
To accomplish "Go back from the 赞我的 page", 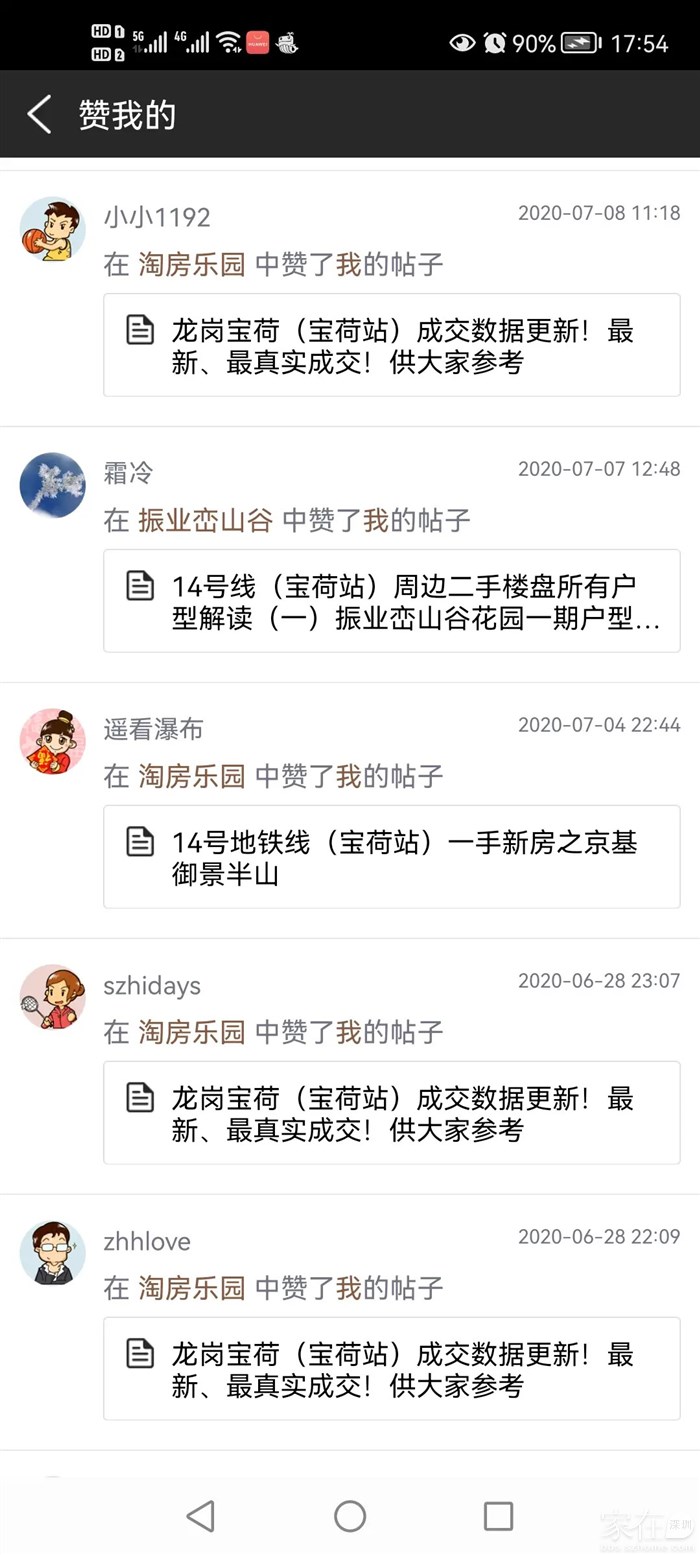I will 40,115.
